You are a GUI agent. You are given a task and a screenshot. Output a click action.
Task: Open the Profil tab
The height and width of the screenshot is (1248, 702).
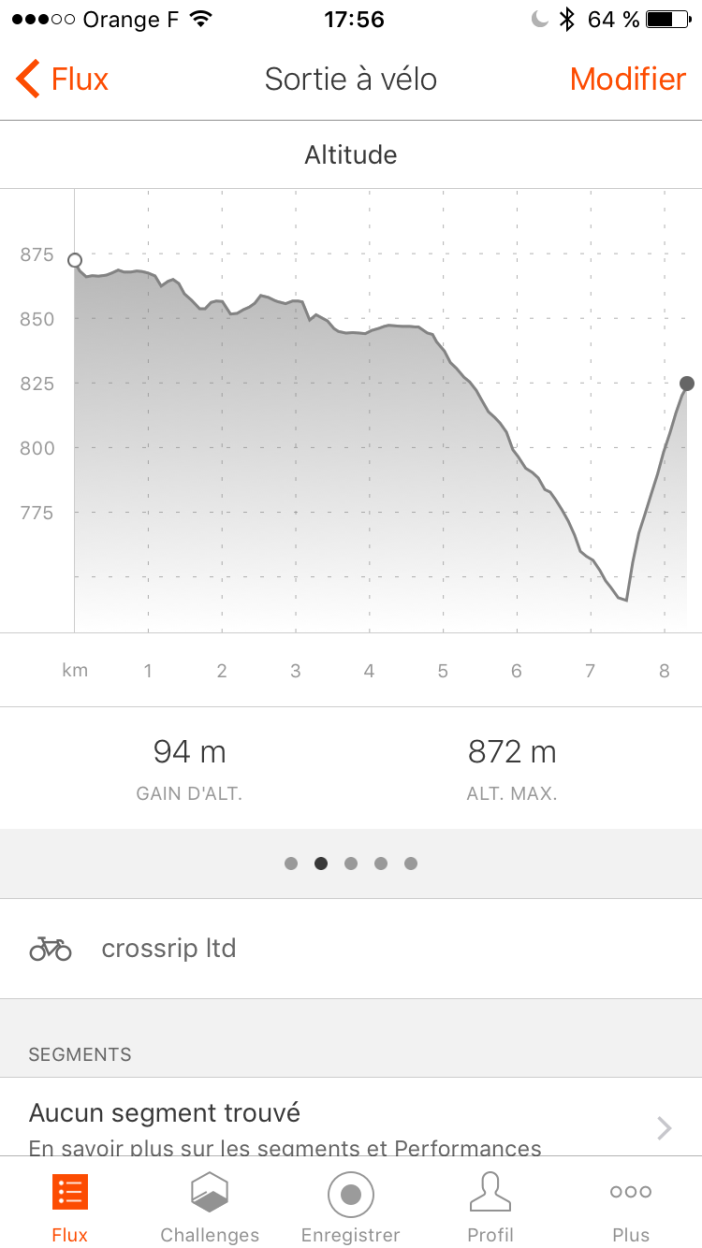tap(491, 1207)
